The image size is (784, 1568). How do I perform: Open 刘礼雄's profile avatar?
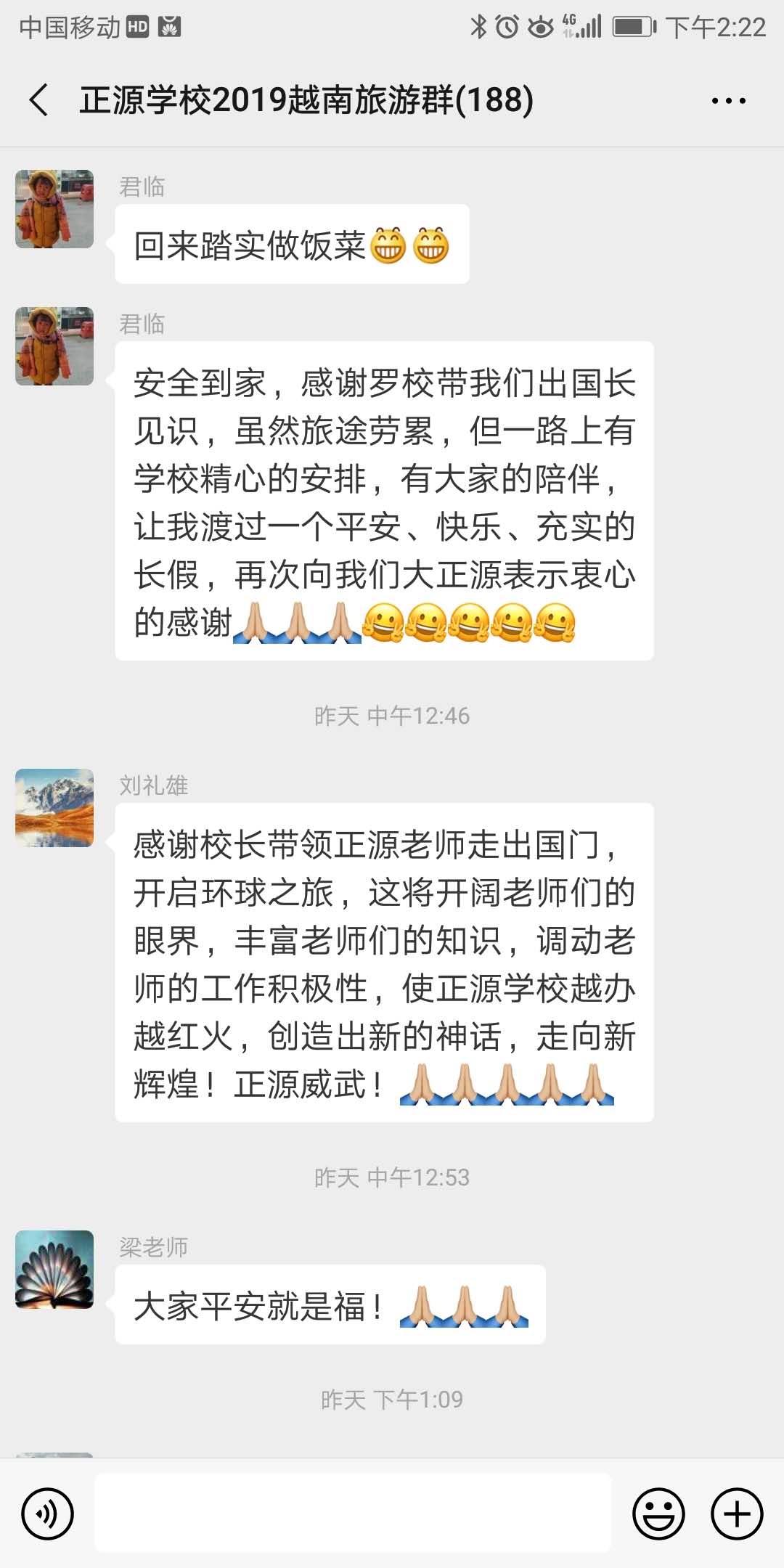(54, 808)
